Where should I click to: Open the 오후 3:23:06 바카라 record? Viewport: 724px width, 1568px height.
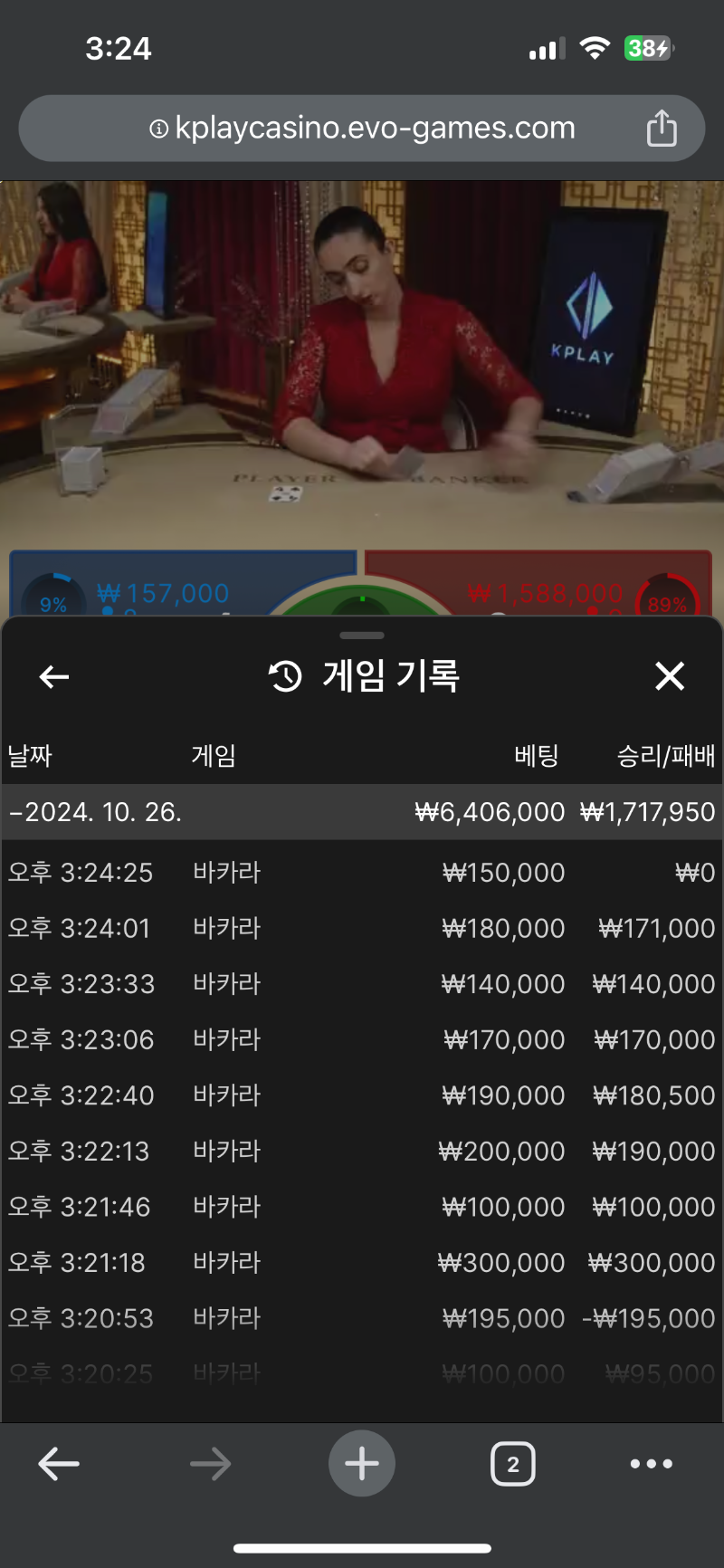coord(362,1039)
